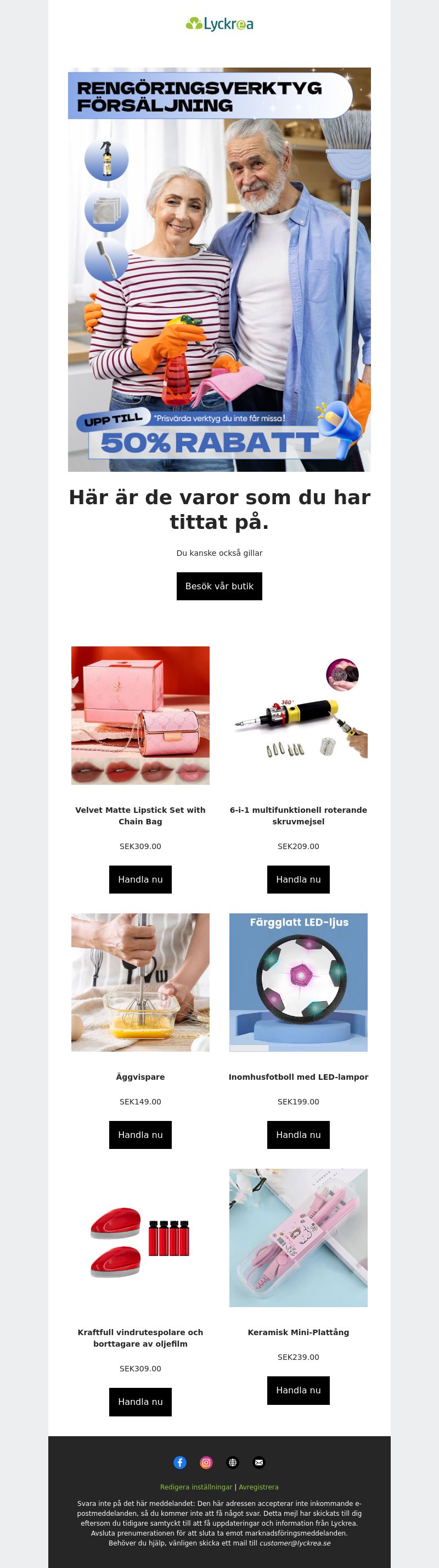Open Inomhusfotboll med LED-lampor image
Viewport: 439px width, 1568px height.
pos(298,982)
